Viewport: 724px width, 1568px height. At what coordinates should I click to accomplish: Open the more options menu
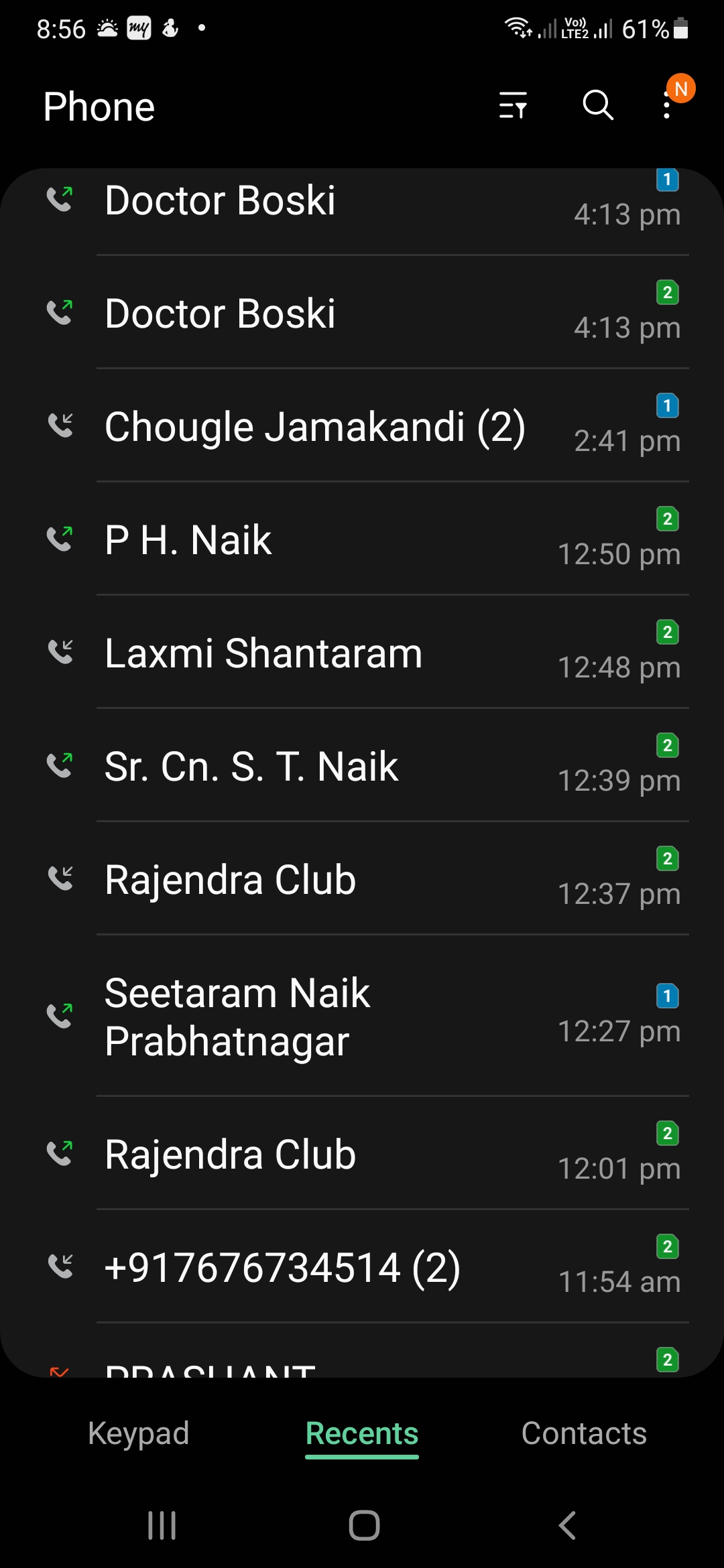point(667,106)
